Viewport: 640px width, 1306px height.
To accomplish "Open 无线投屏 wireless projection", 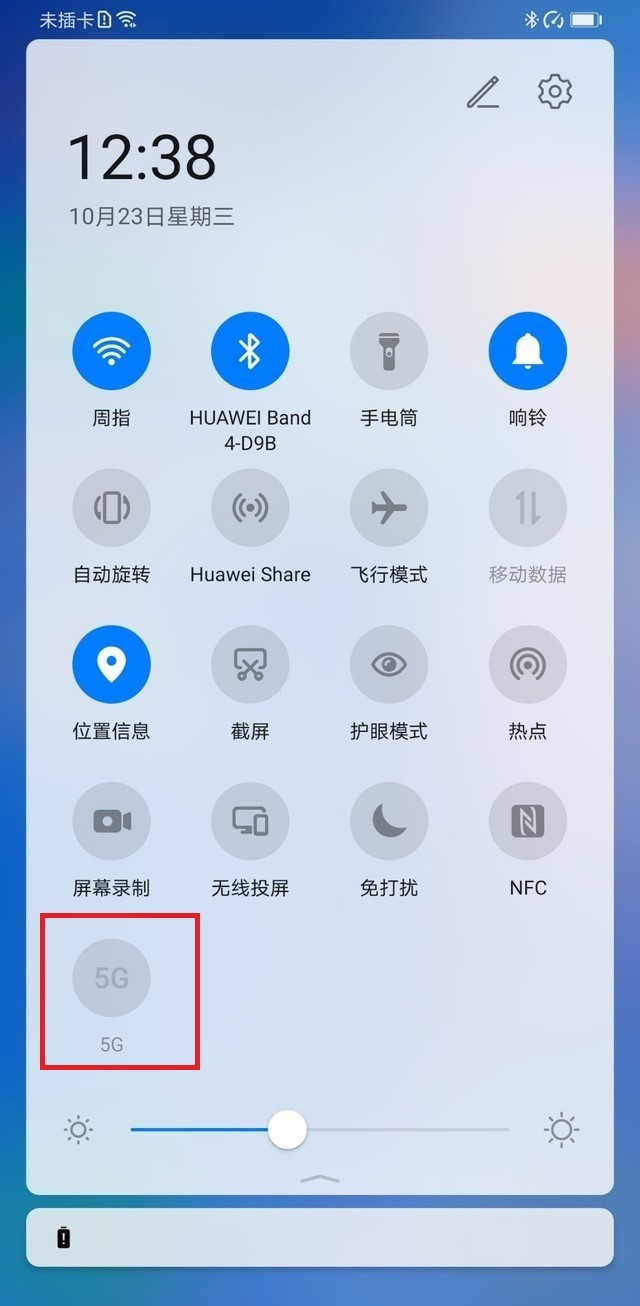I will [250, 821].
